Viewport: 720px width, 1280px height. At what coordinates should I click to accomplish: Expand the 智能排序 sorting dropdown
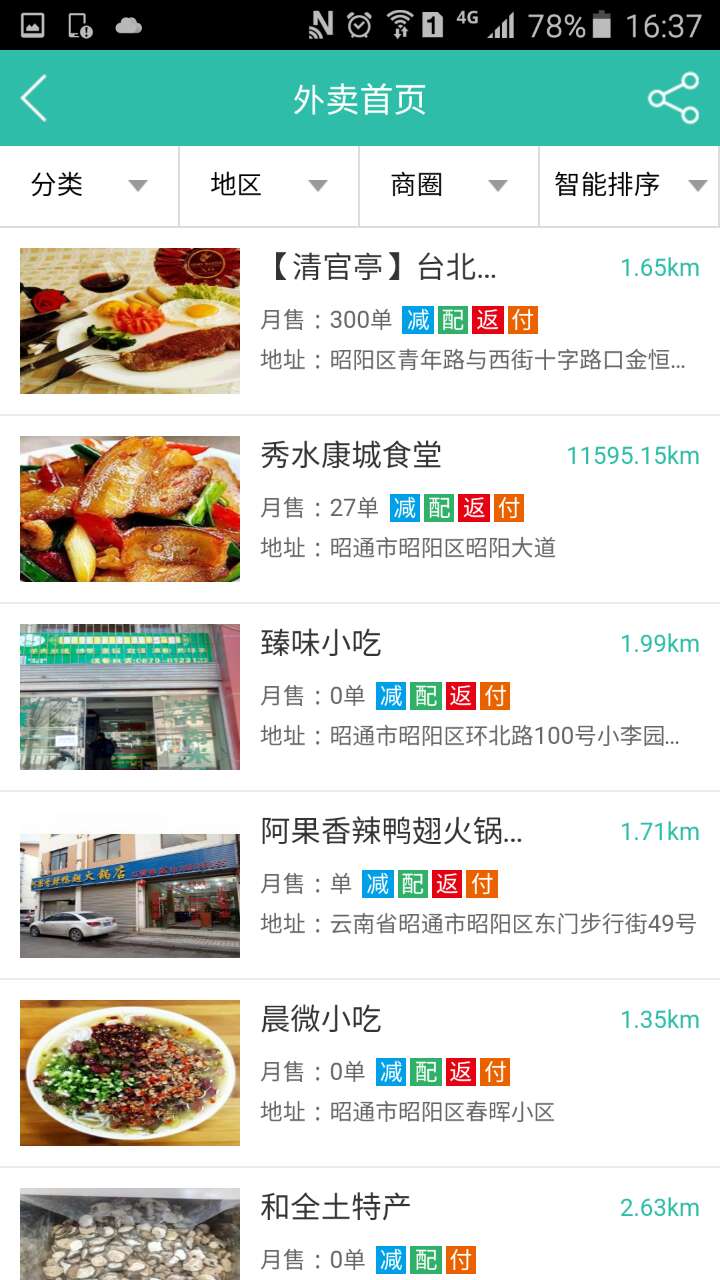coord(630,185)
